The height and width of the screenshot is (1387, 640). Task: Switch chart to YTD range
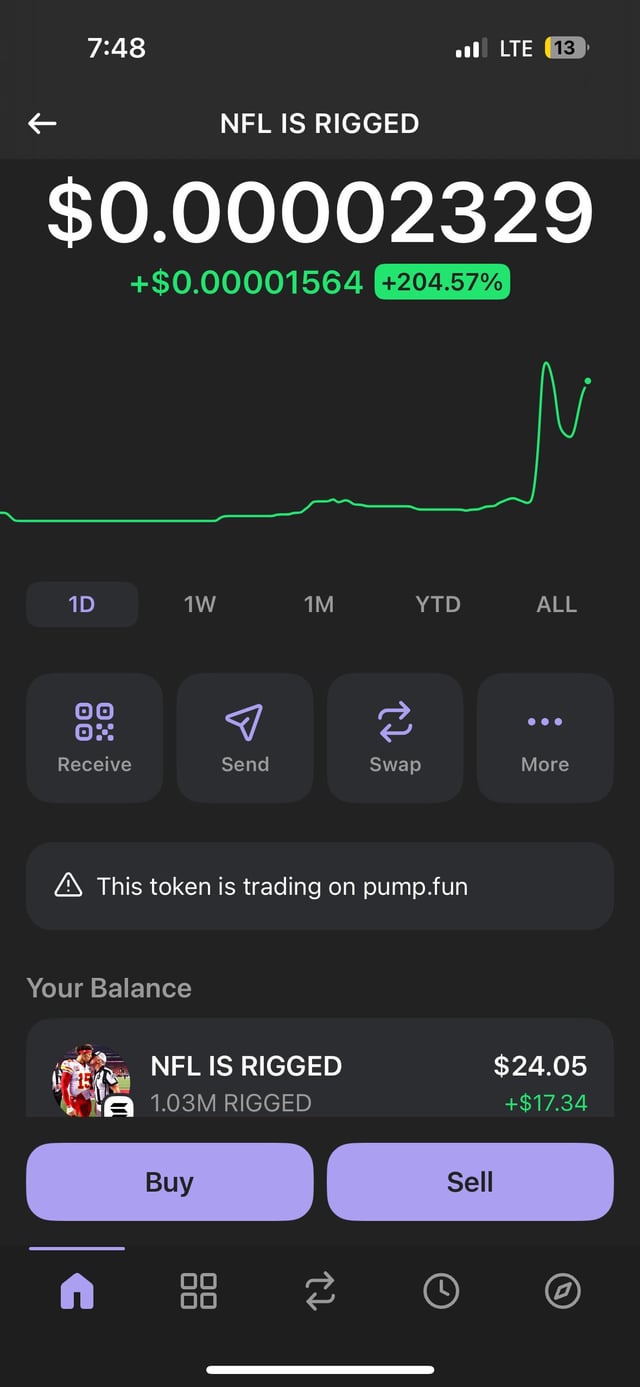coord(438,604)
